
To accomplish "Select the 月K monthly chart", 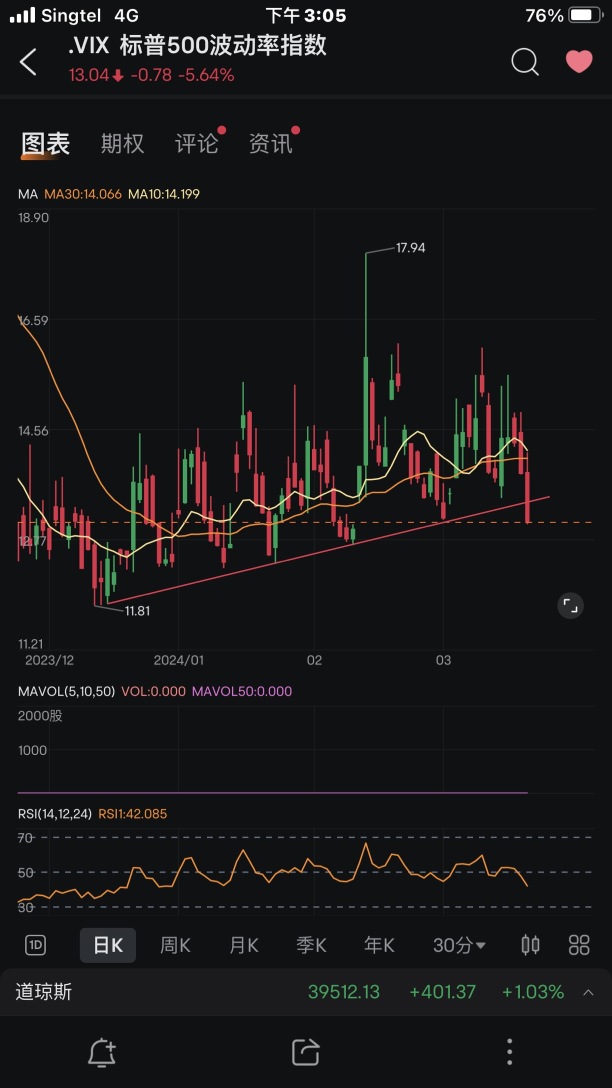I will (244, 945).
